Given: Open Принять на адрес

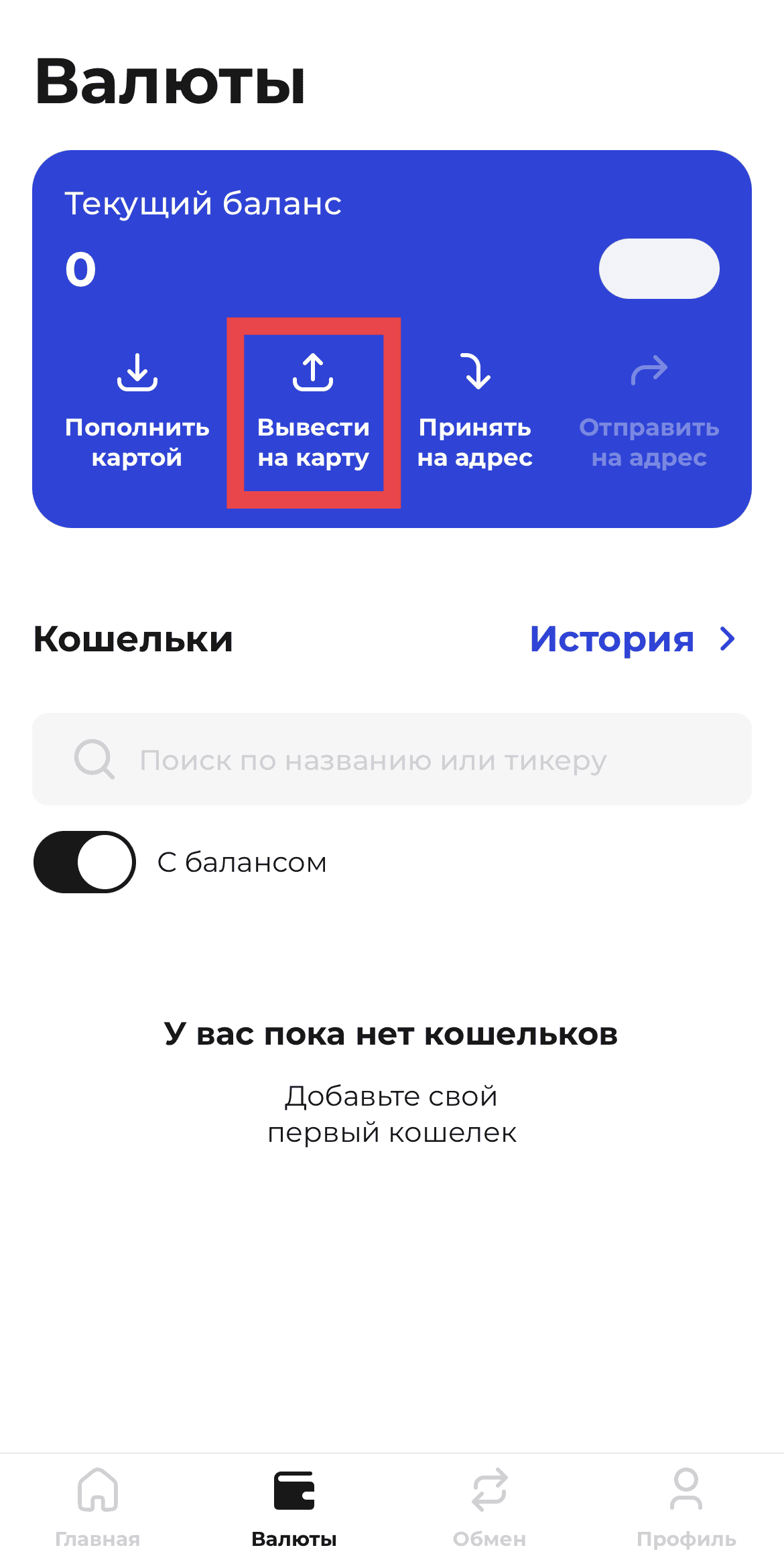Looking at the screenshot, I should (475, 411).
